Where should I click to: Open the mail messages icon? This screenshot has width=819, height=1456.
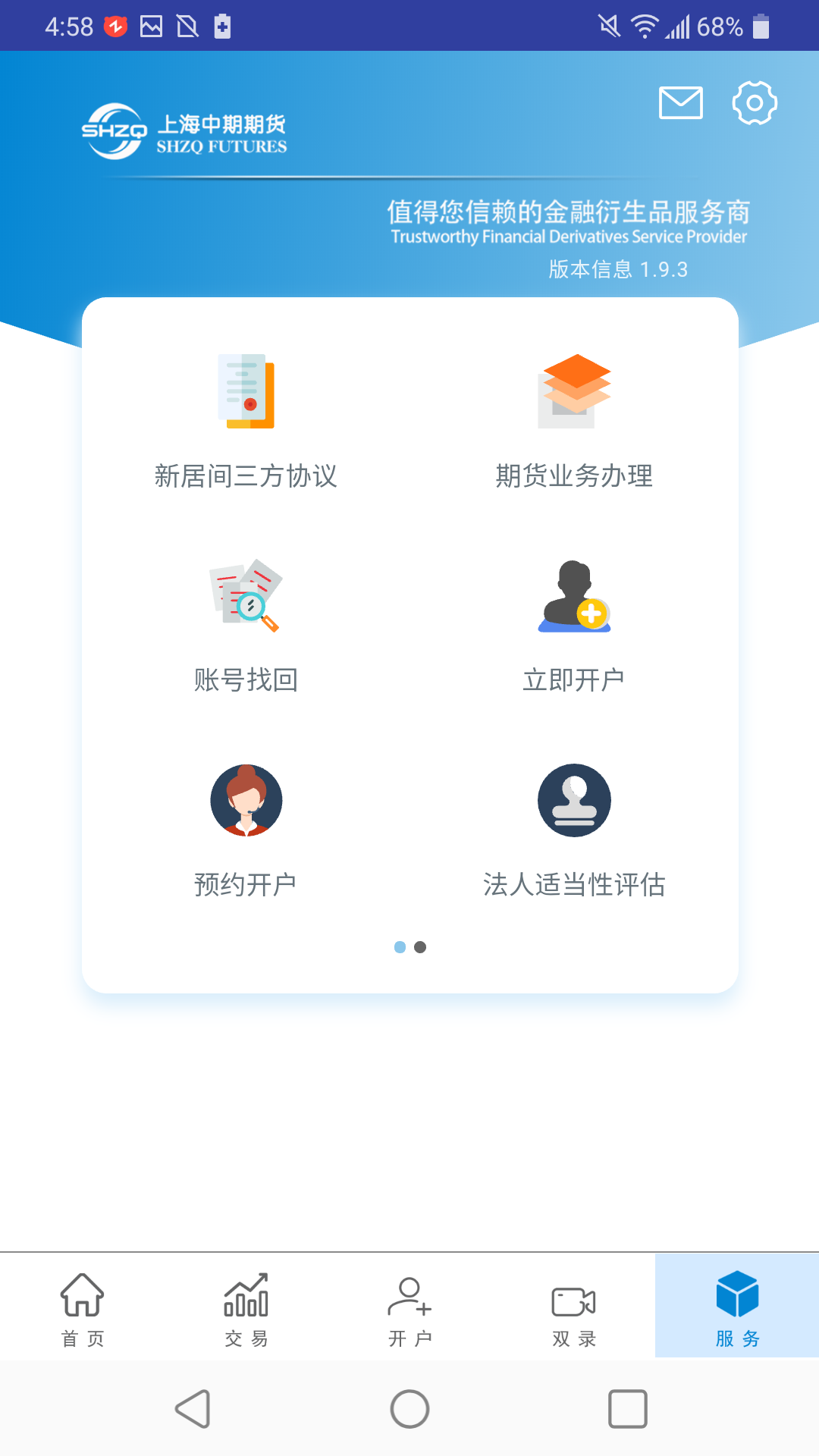coord(680,103)
